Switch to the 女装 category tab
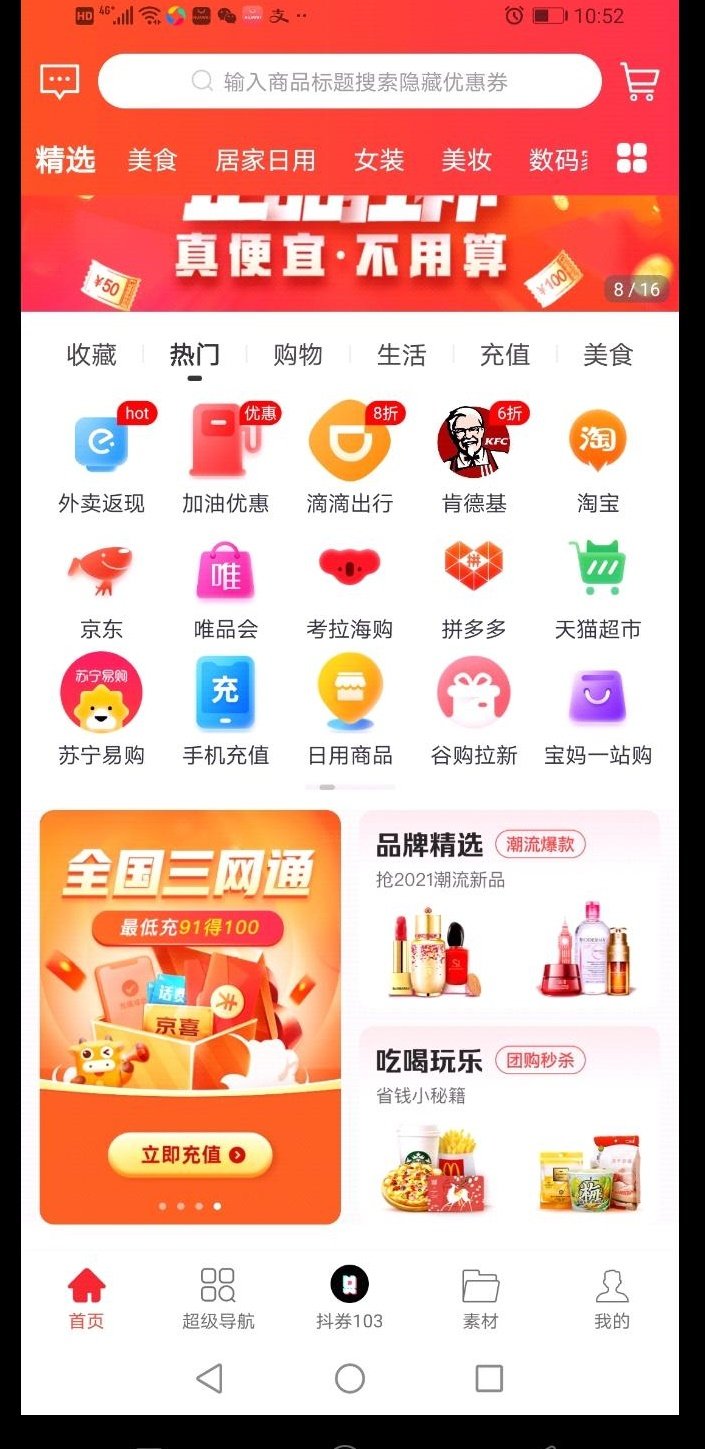 click(x=379, y=160)
